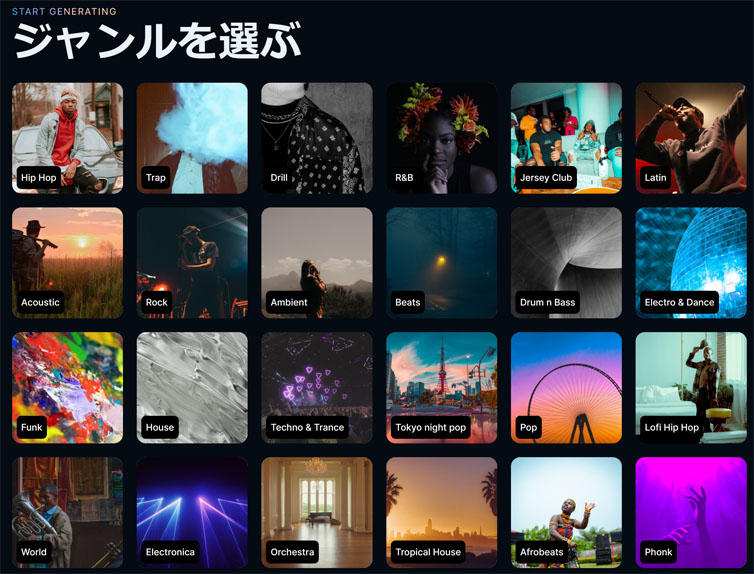The height and width of the screenshot is (574, 754).
Task: Pick the R&B genre
Action: coord(441,138)
